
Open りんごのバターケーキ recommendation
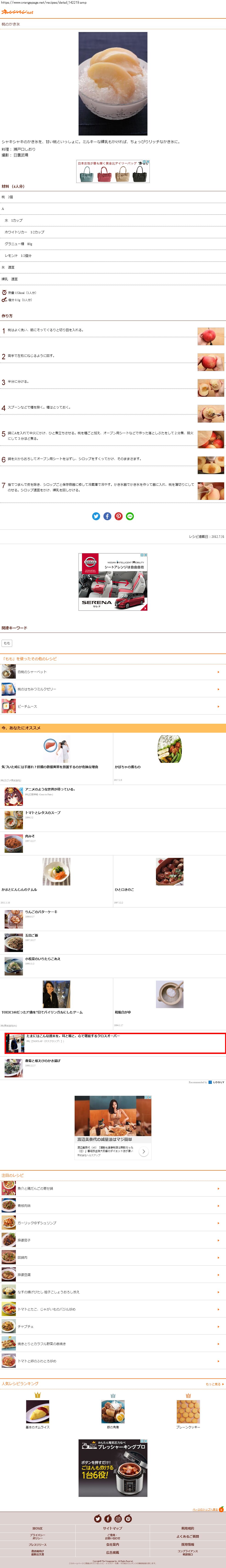pyautogui.click(x=41, y=912)
